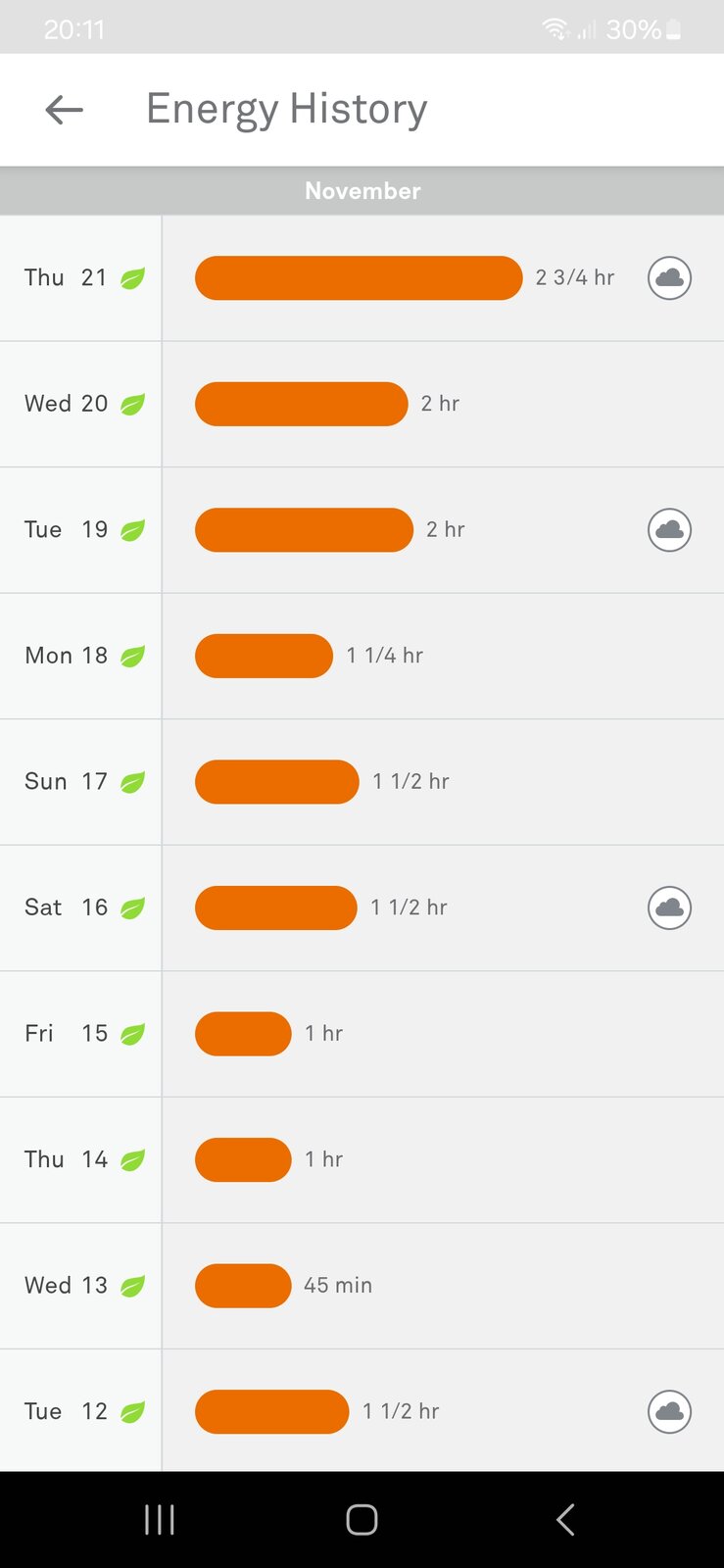Tap the leaf icon next to Thu 21
This screenshot has width=724, height=1568.
[x=133, y=277]
